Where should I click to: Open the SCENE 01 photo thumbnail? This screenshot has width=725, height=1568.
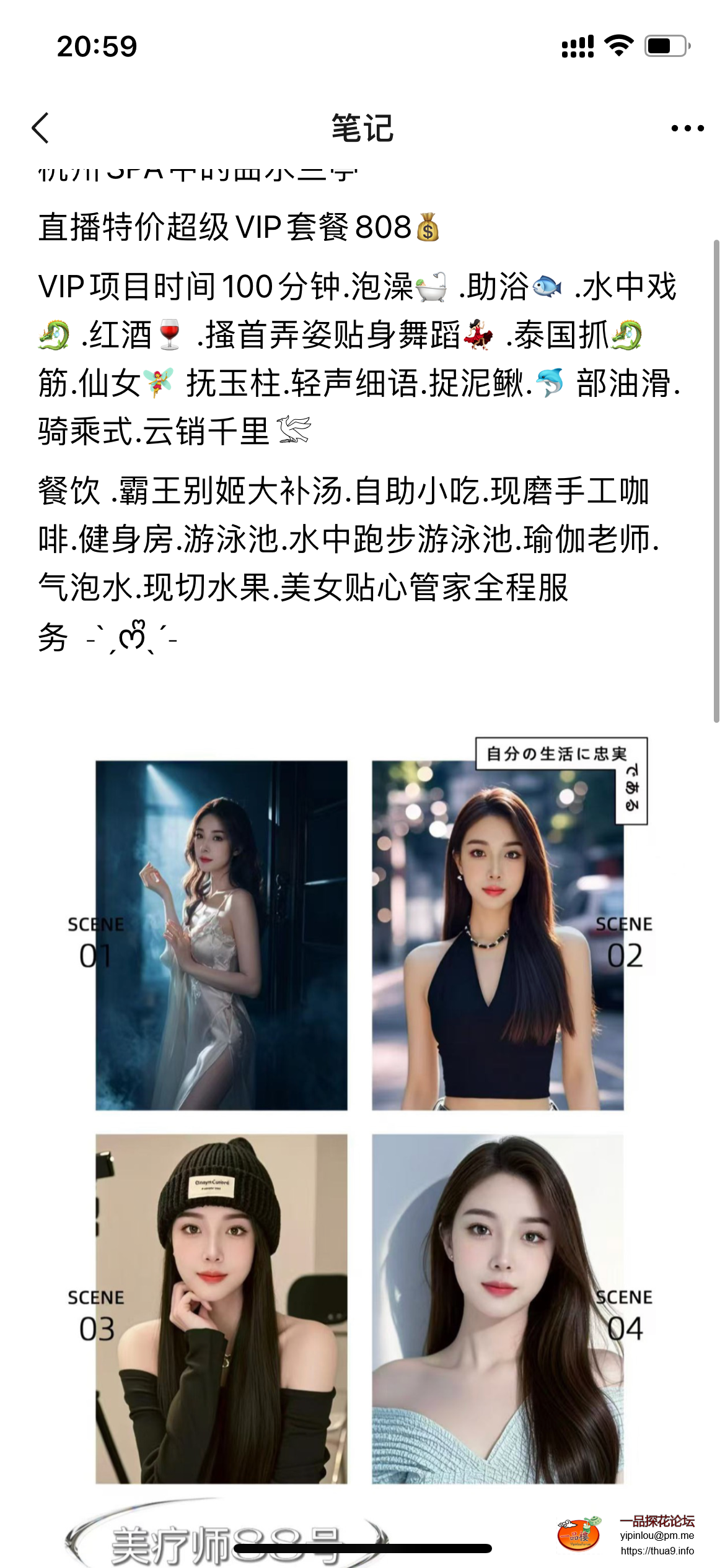coord(221,934)
